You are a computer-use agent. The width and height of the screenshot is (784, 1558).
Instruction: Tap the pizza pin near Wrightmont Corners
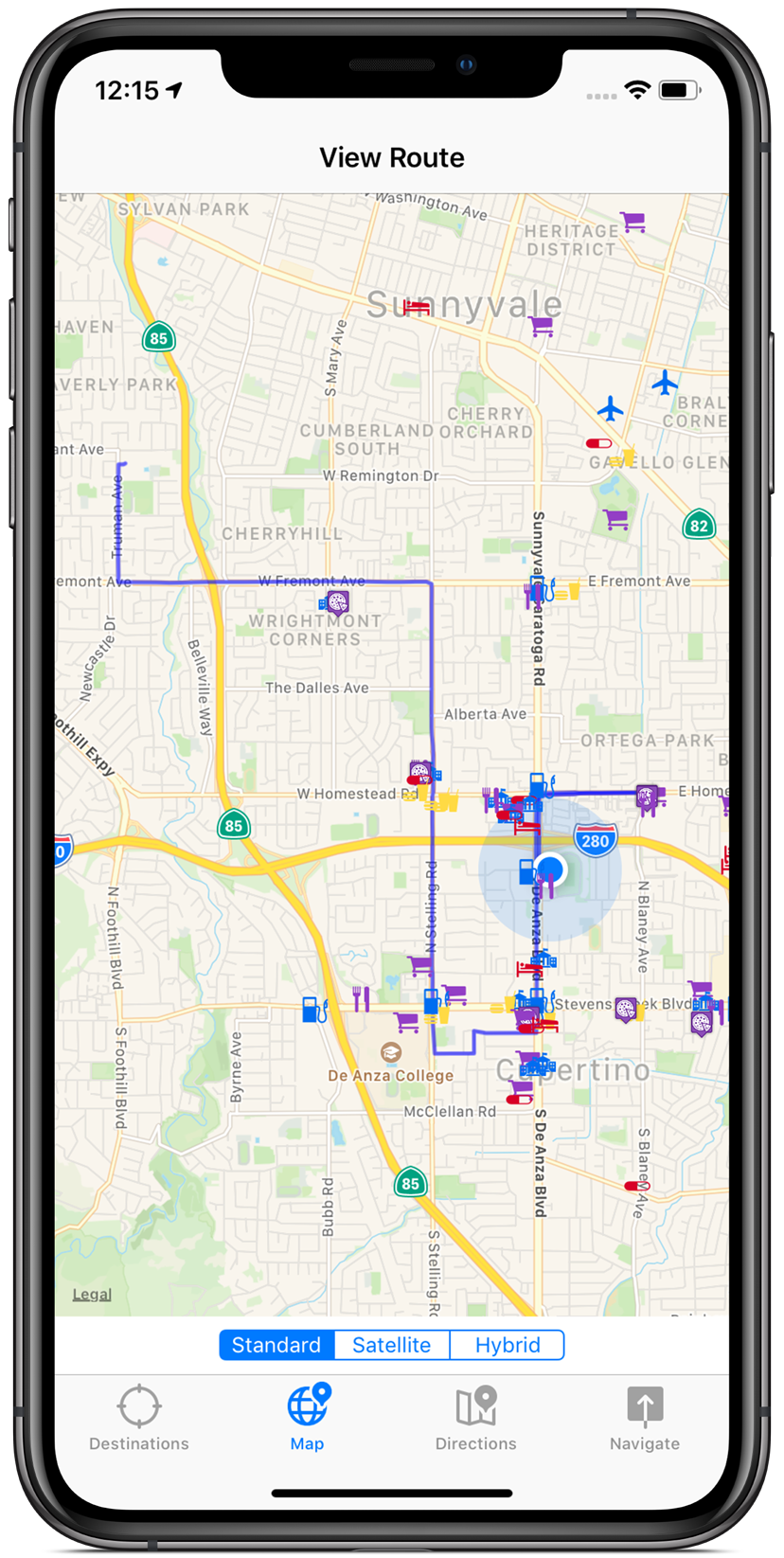click(x=335, y=601)
